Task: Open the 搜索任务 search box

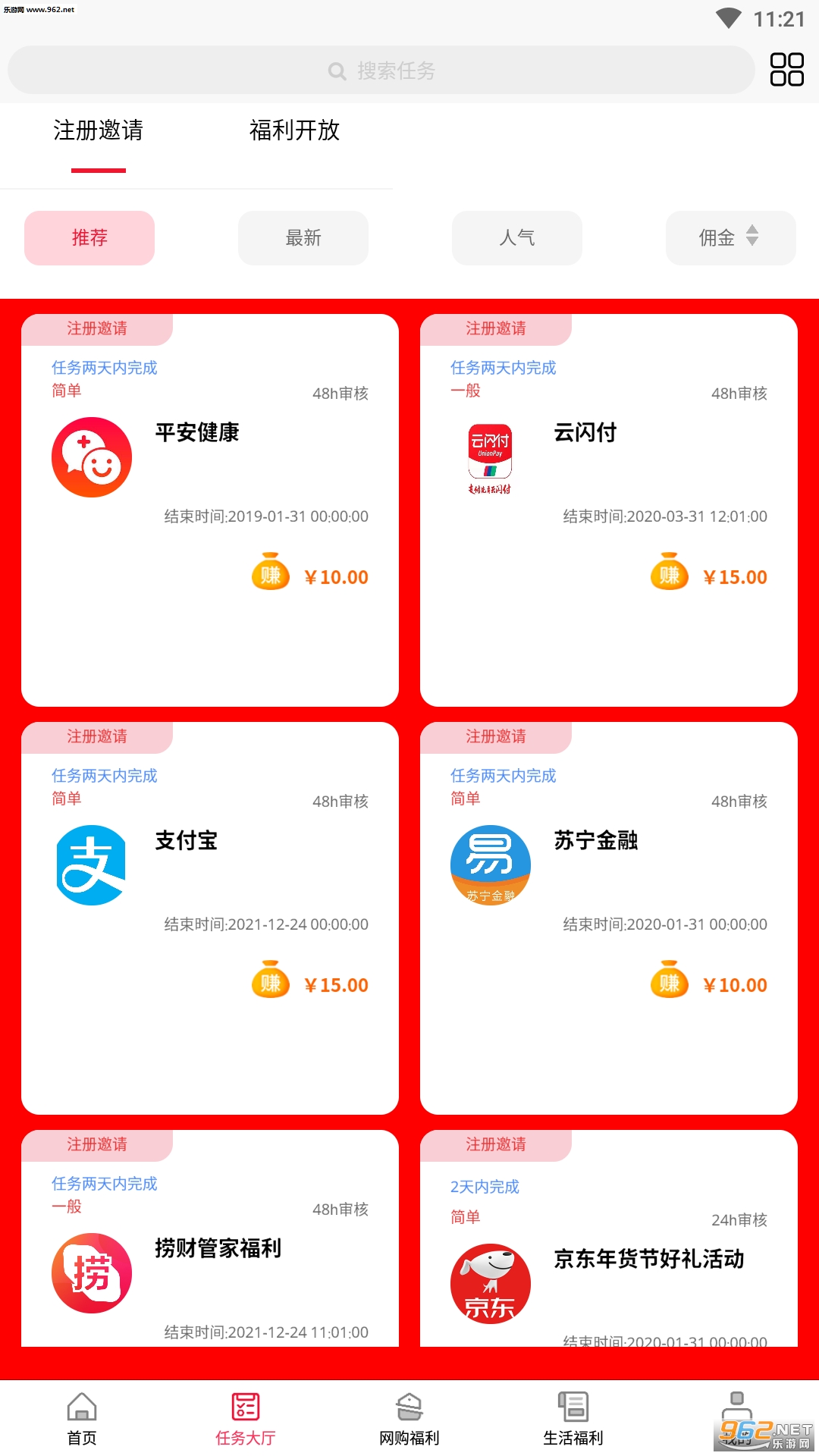Action: click(x=381, y=71)
